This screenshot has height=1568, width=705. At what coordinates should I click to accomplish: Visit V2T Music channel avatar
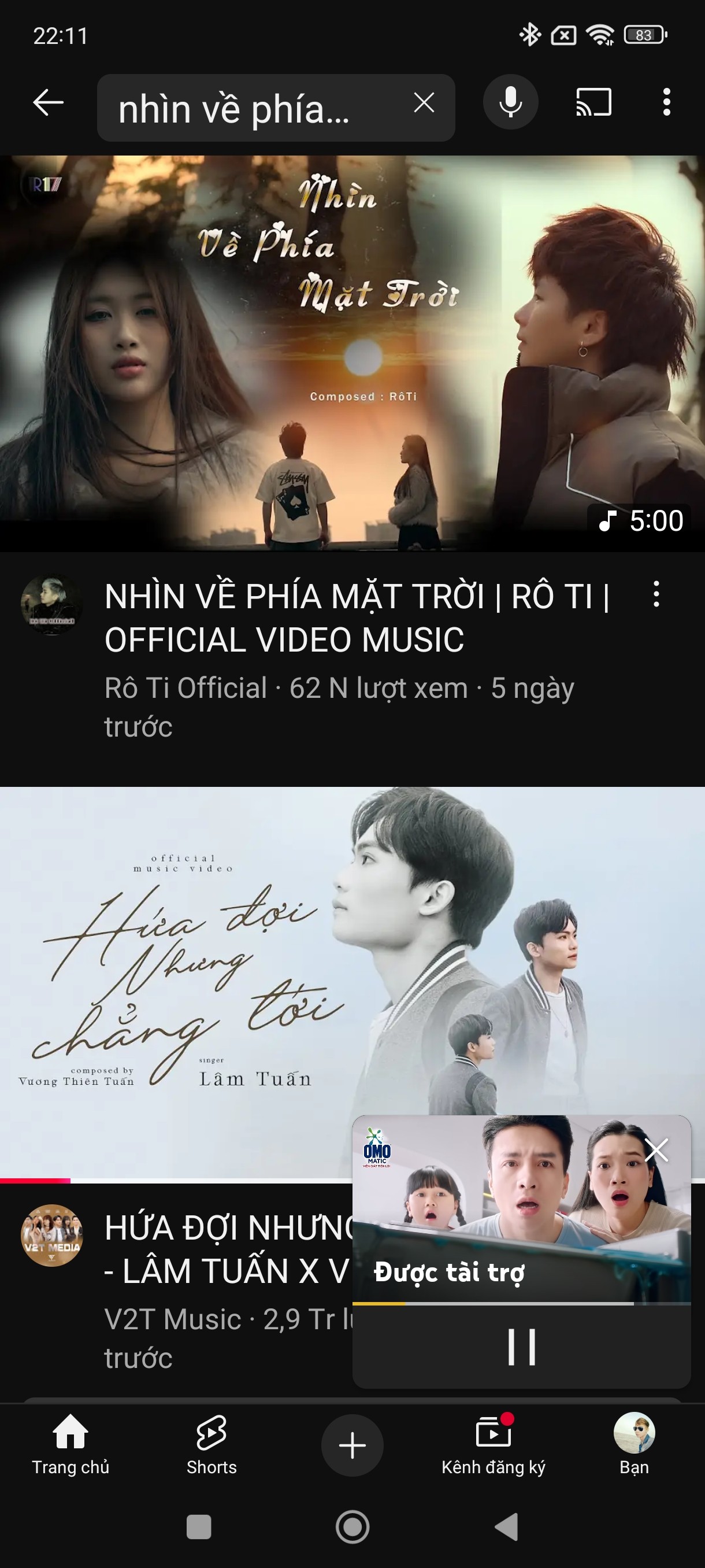[51, 1235]
